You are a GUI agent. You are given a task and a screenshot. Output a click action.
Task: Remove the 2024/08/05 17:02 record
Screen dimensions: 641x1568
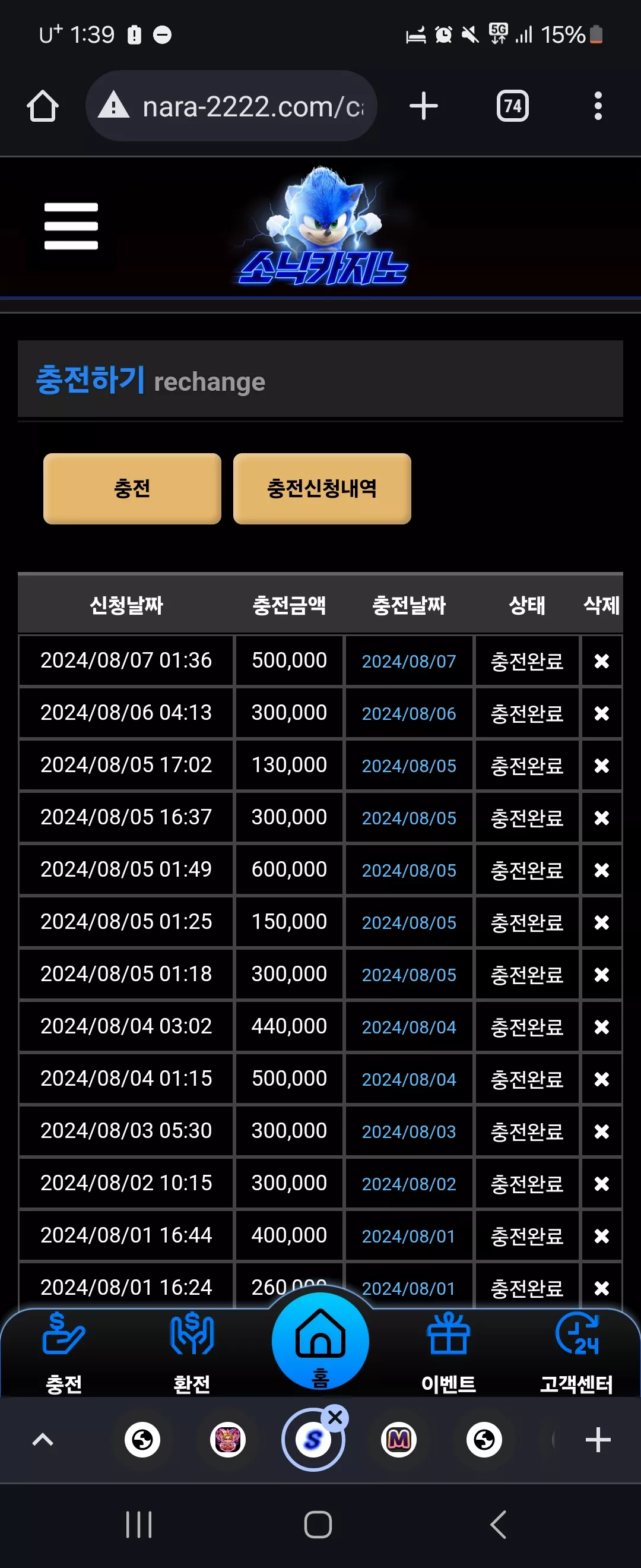tap(601, 766)
